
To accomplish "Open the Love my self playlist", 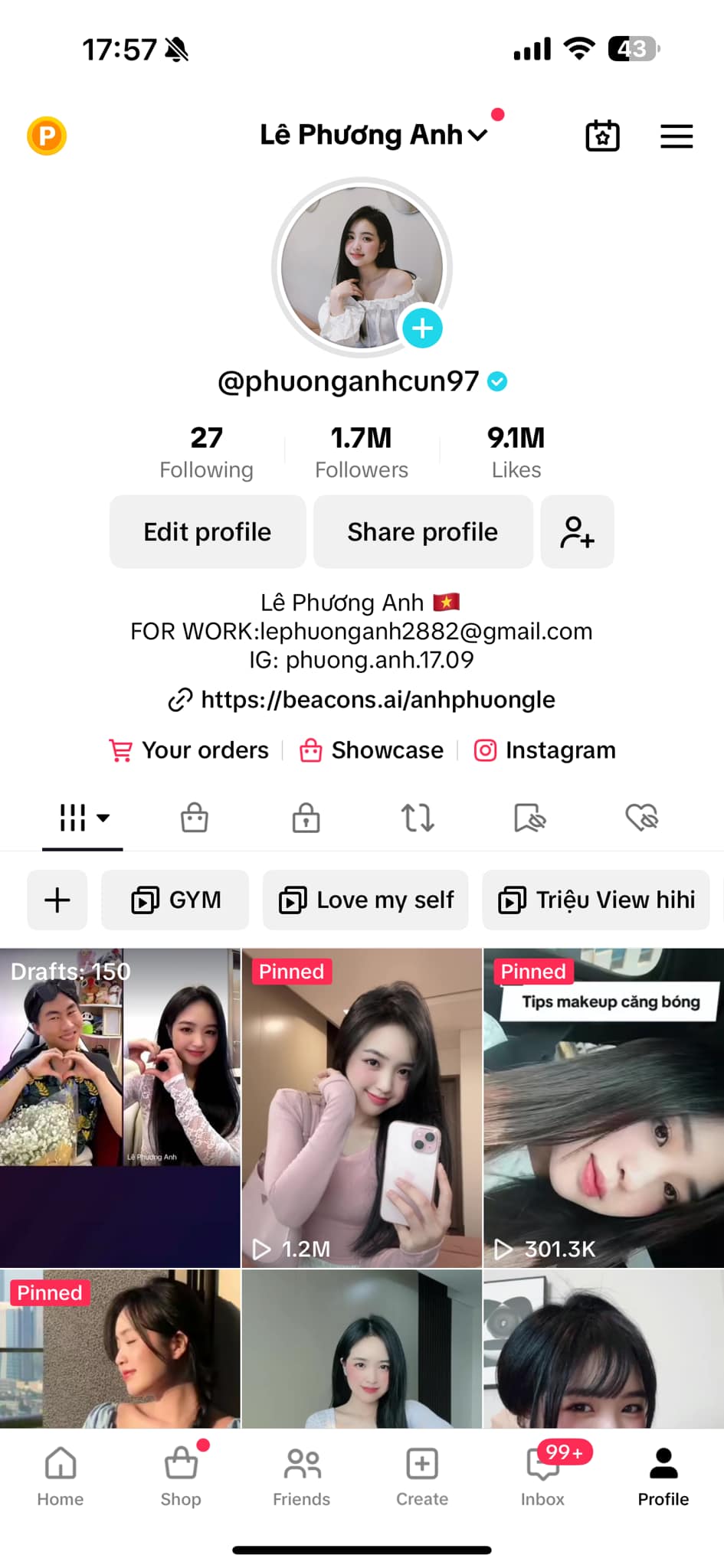I will 365,900.
